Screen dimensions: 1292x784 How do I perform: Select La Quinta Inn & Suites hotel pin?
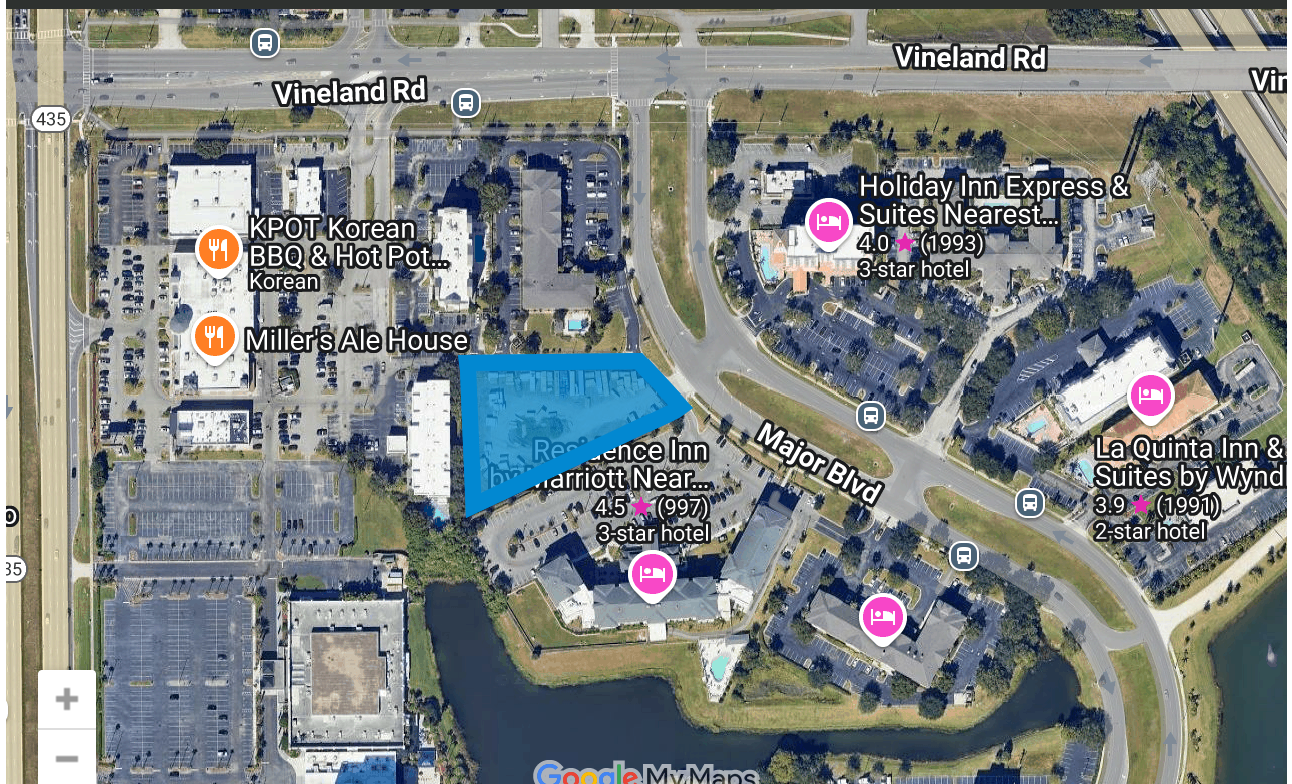(1150, 396)
